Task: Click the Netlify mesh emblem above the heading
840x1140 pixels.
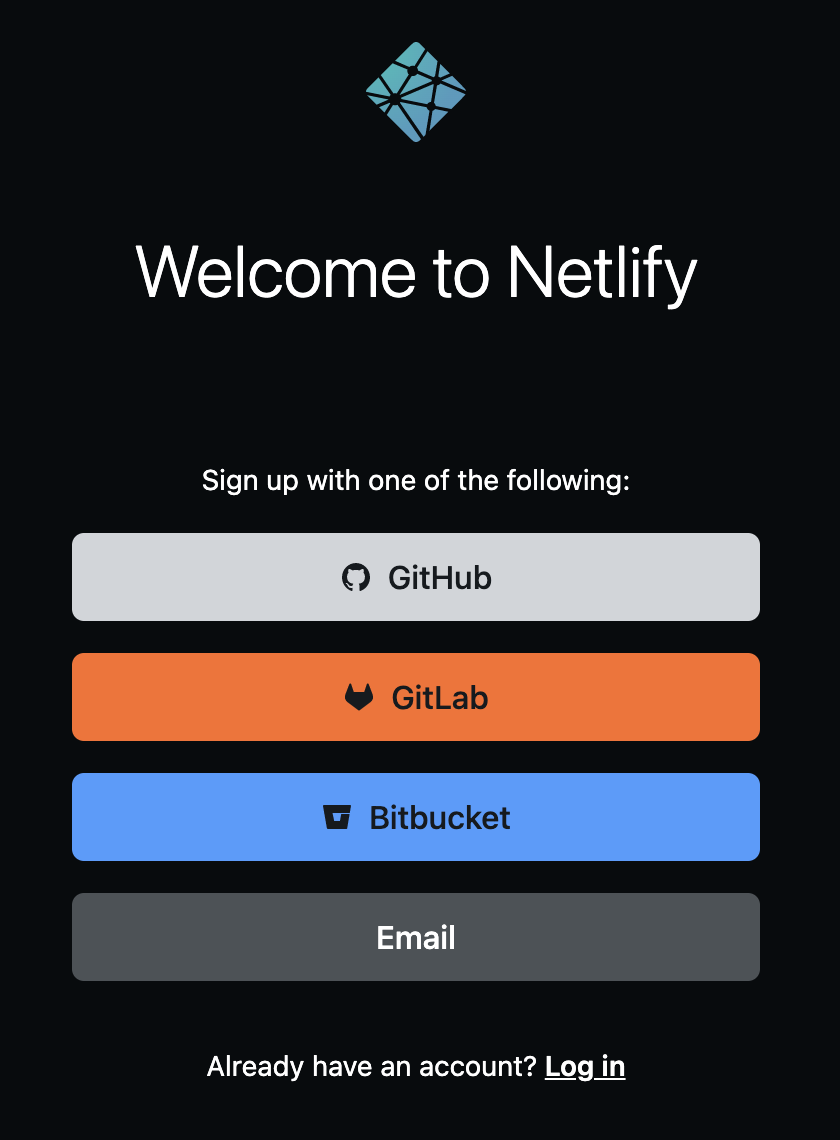Action: 415,90
